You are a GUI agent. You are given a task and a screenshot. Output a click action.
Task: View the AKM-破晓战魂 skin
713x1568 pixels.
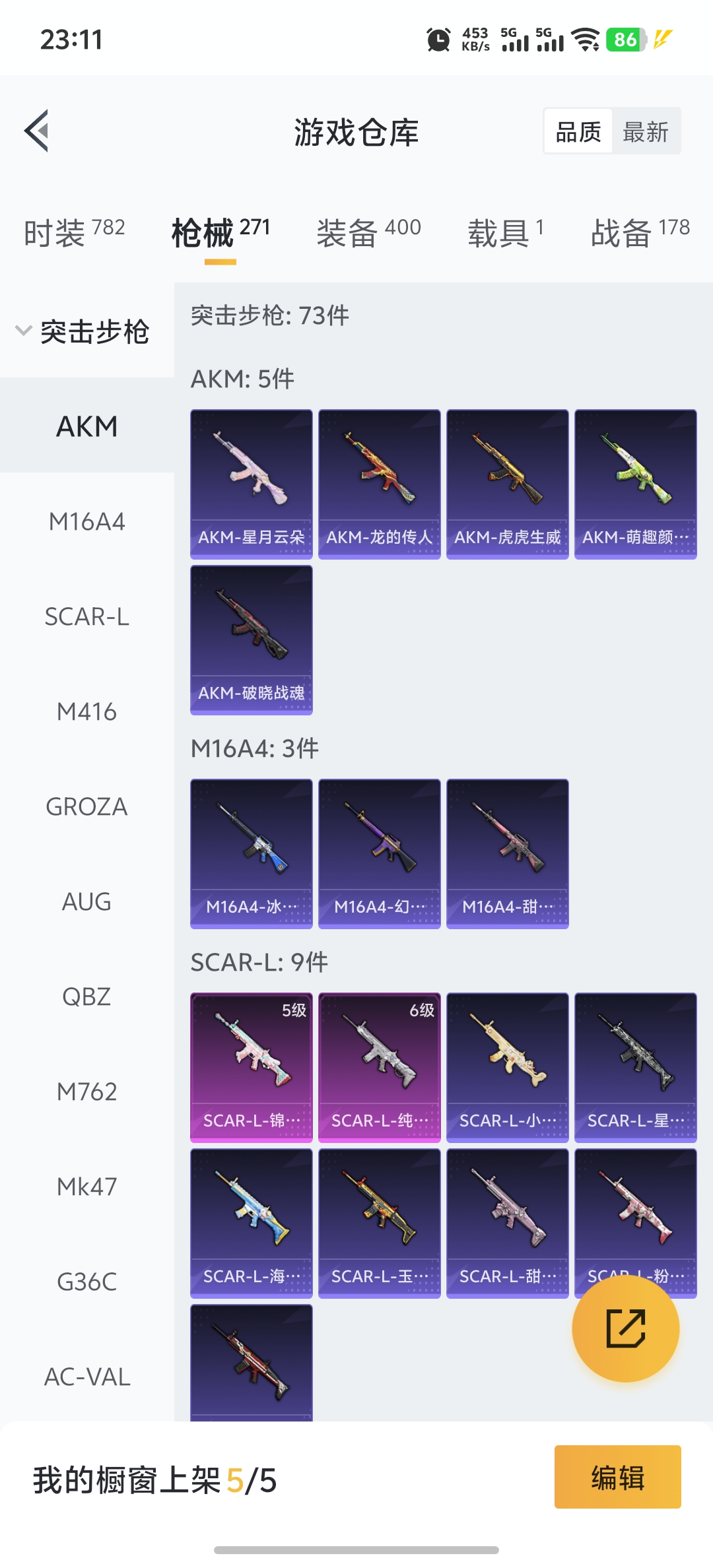pyautogui.click(x=252, y=639)
